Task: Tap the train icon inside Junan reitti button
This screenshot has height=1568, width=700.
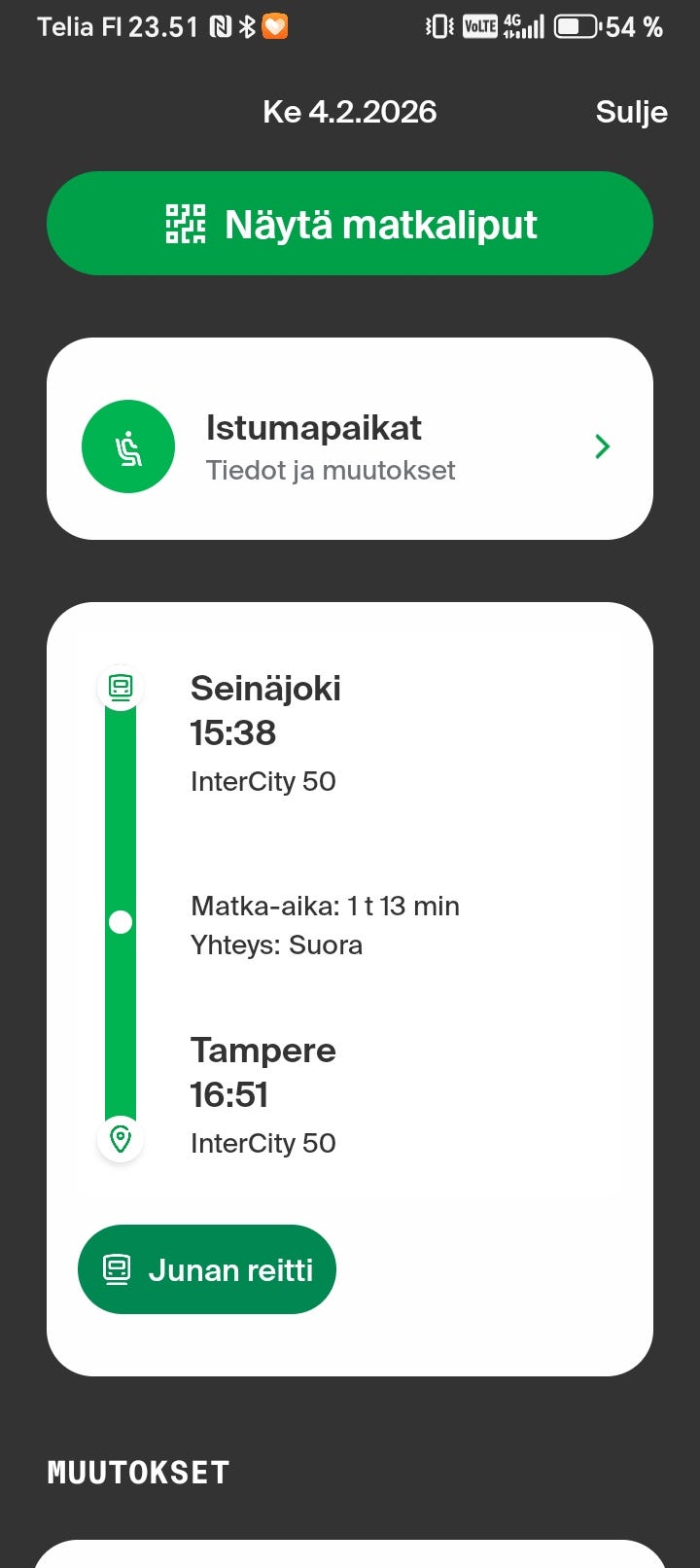Action: (119, 1268)
